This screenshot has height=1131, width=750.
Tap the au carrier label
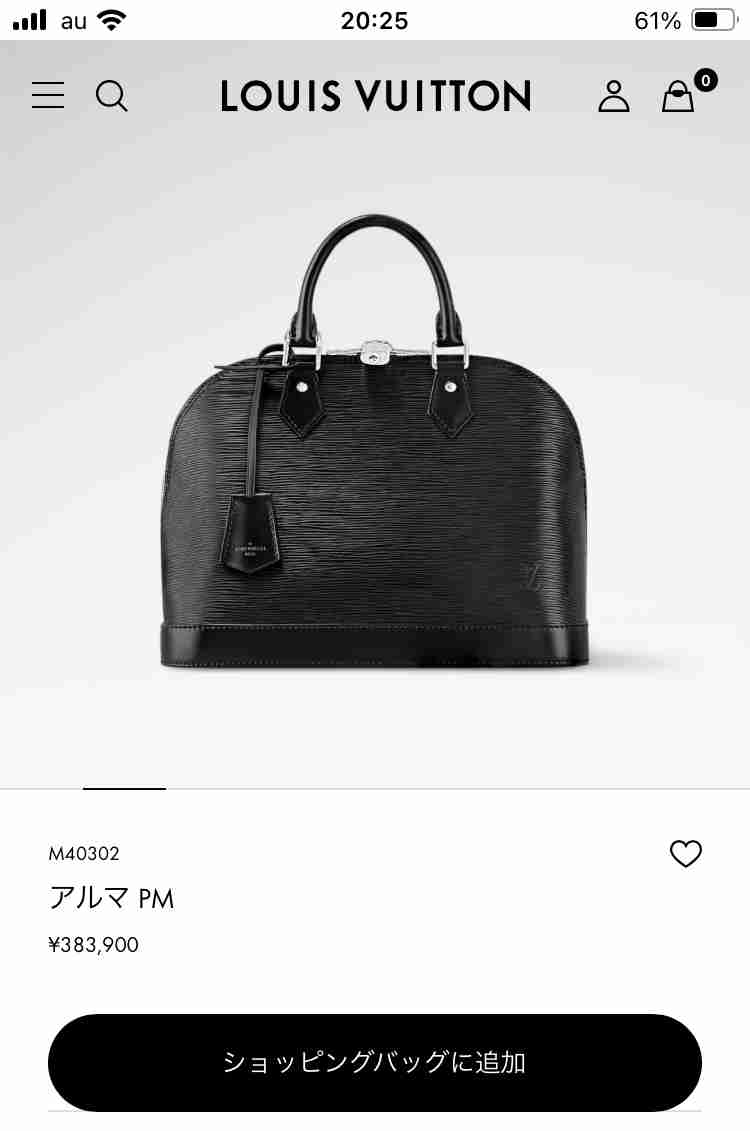click(74, 18)
